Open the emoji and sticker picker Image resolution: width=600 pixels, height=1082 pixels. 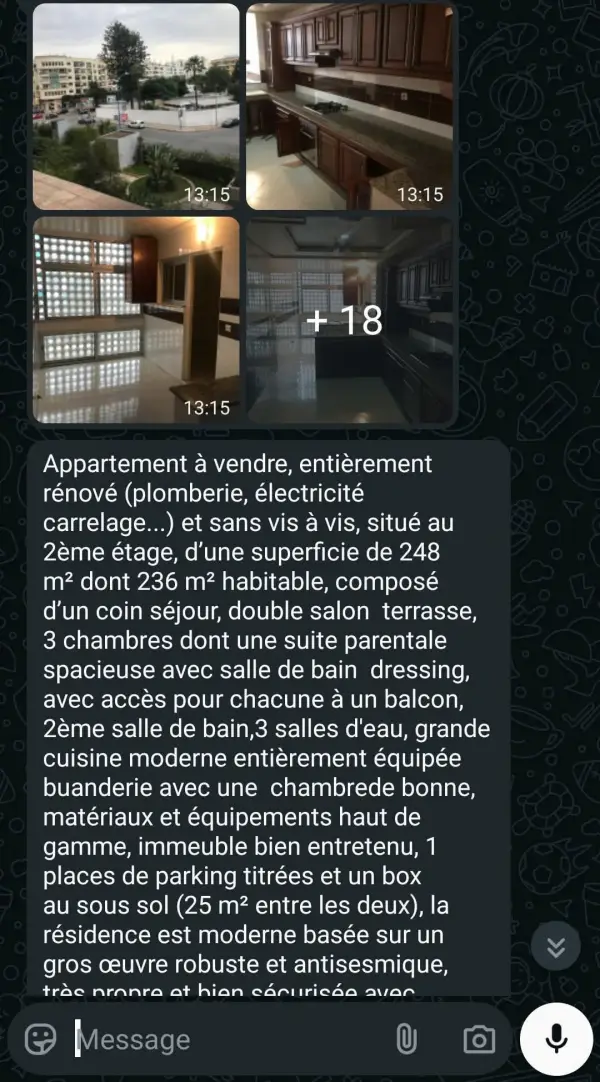coord(40,1040)
